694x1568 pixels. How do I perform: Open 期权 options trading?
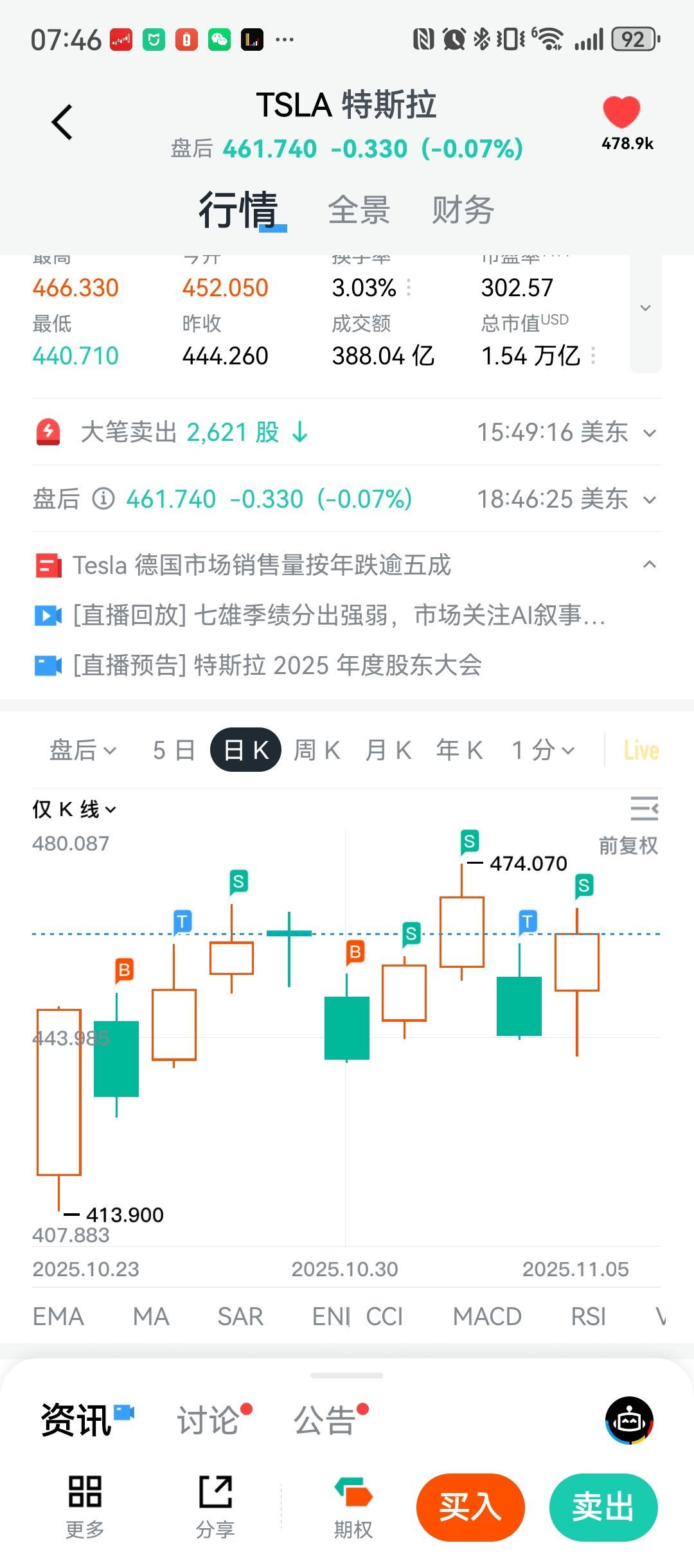pos(353,1507)
